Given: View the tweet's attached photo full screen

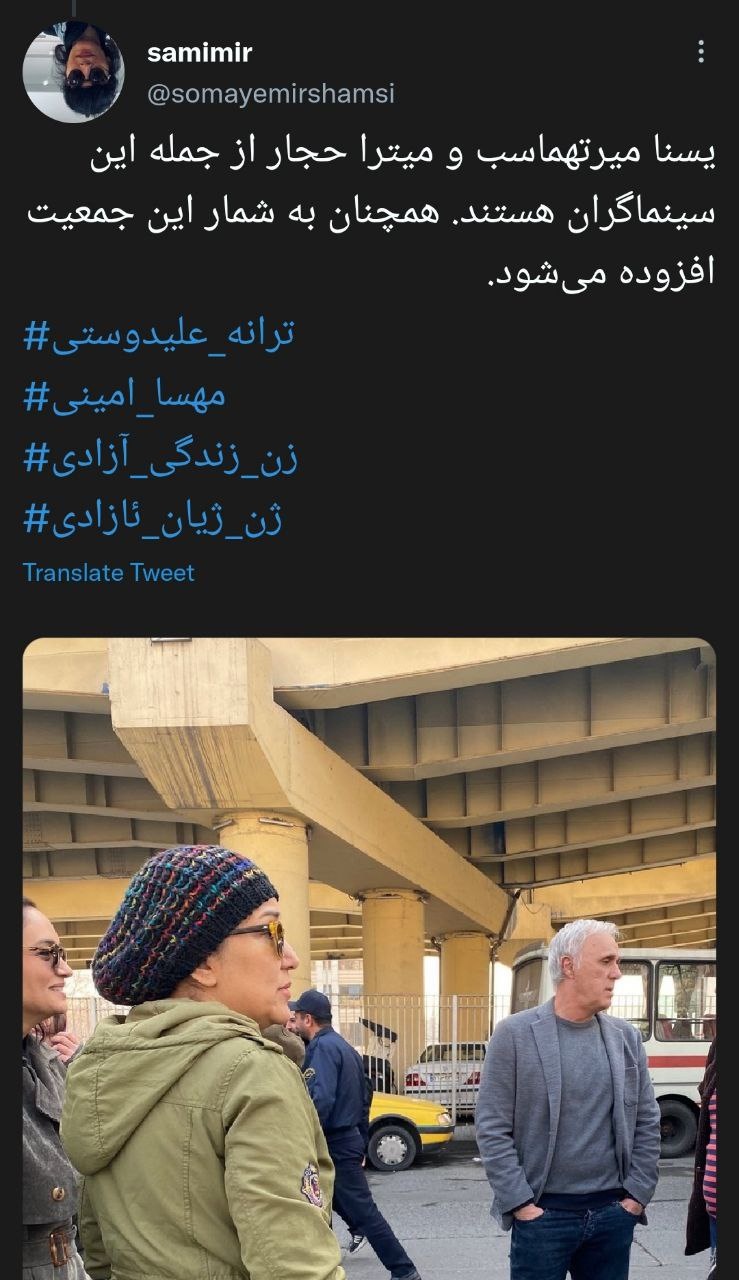Looking at the screenshot, I should point(369,958).
